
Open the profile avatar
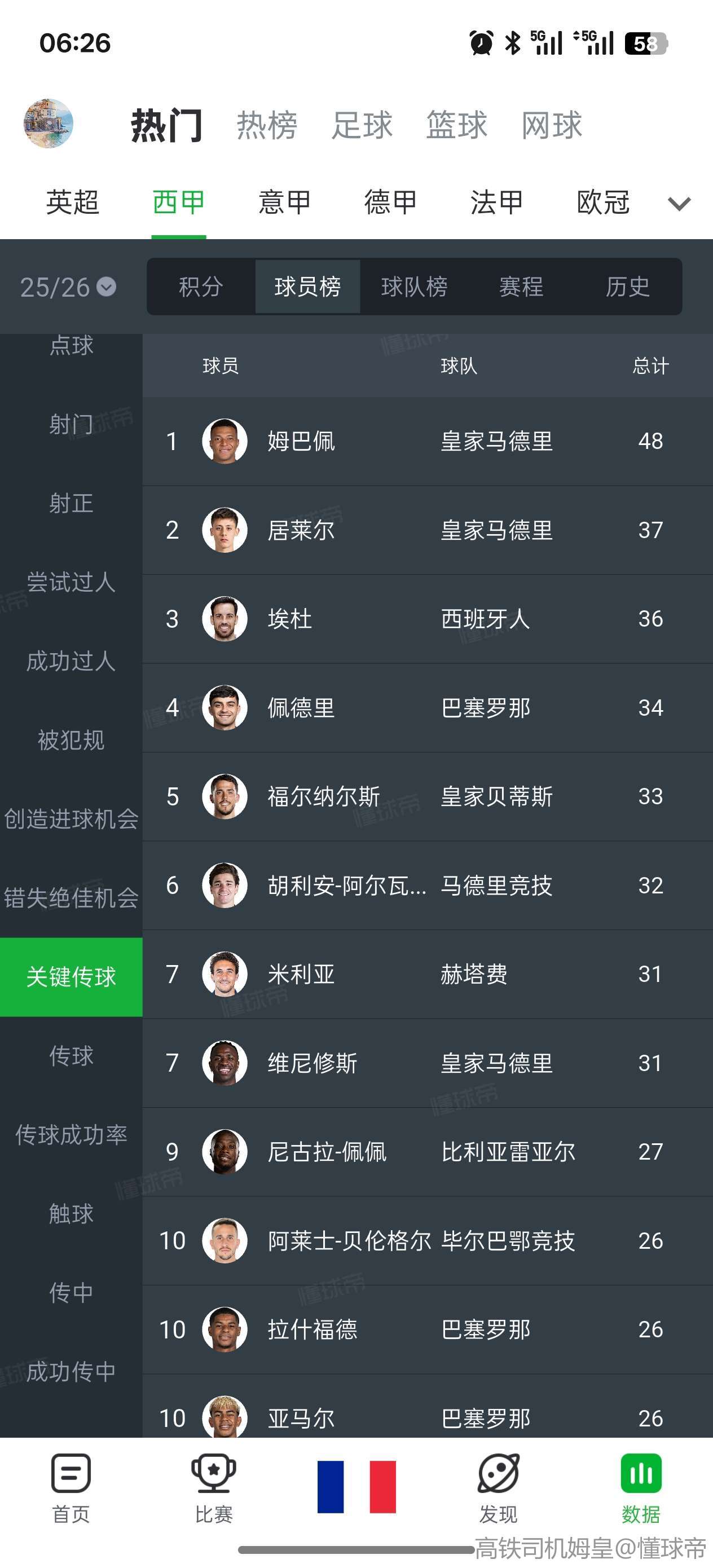coord(48,124)
